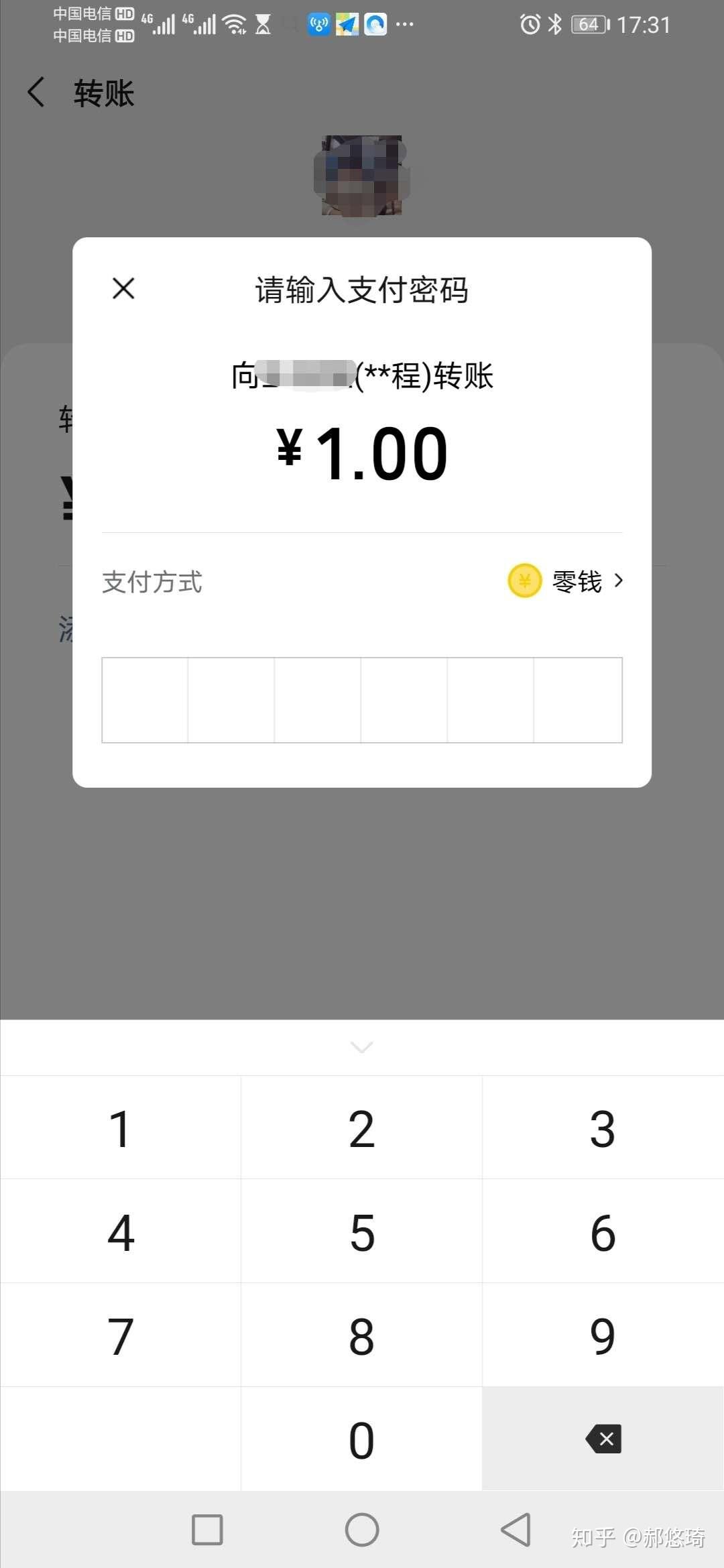Enter digit 1 on the keypad
The image size is (724, 1568).
click(x=121, y=1128)
